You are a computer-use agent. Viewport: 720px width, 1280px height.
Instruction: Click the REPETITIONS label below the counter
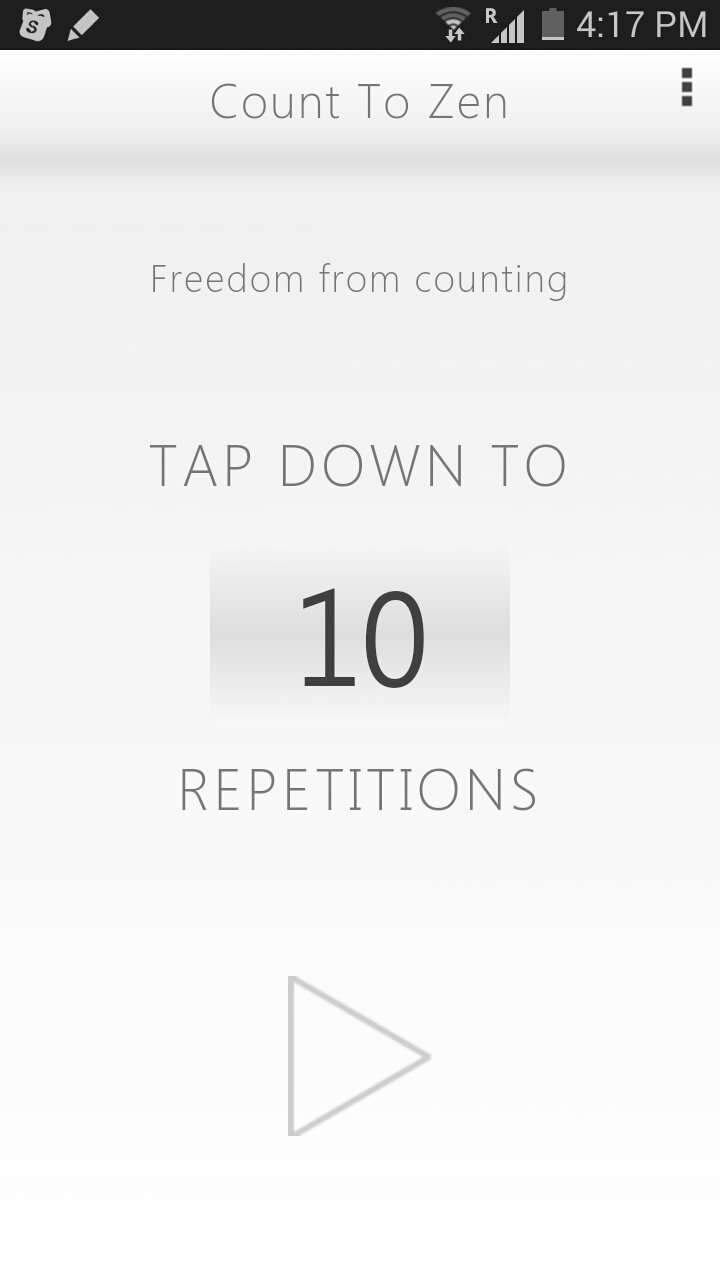[x=359, y=790]
